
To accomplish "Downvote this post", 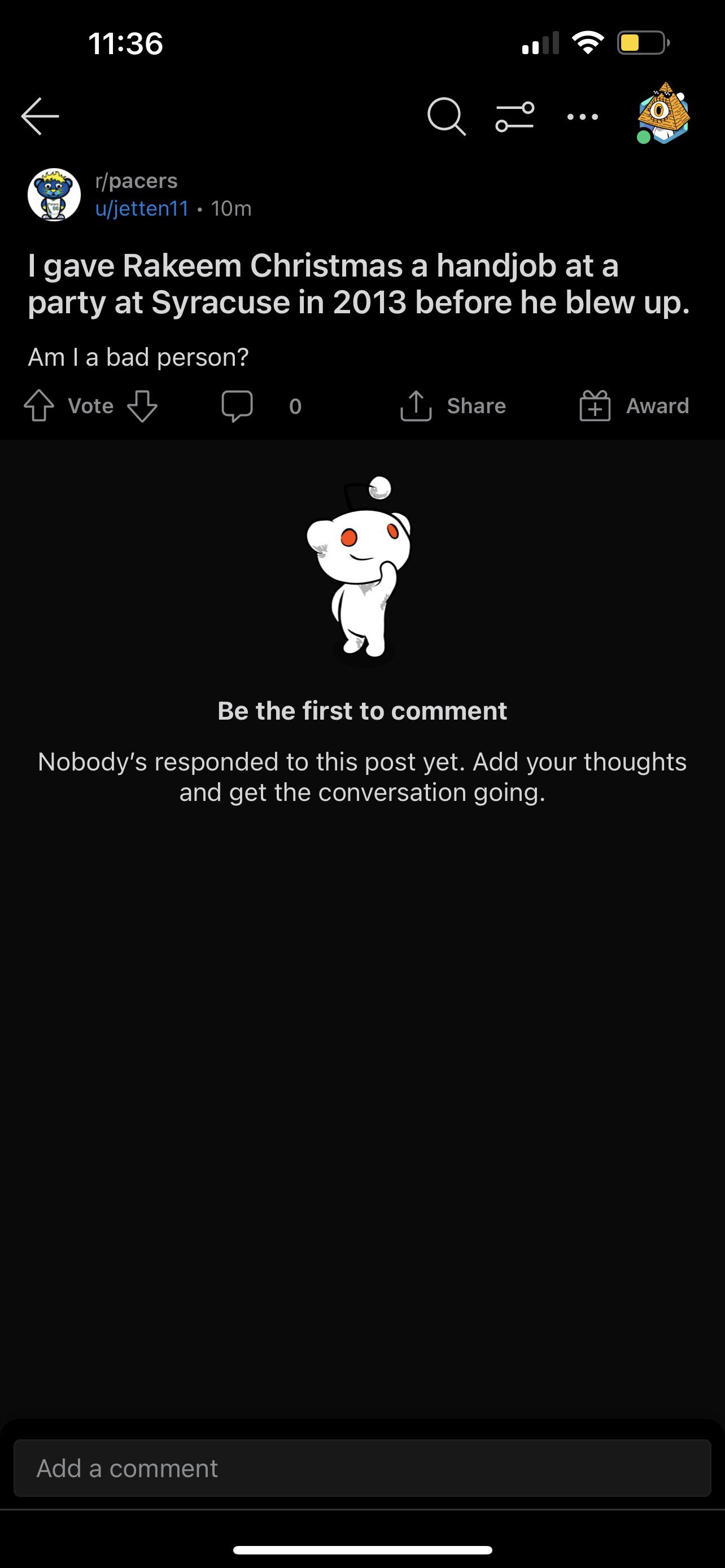I will [x=142, y=406].
